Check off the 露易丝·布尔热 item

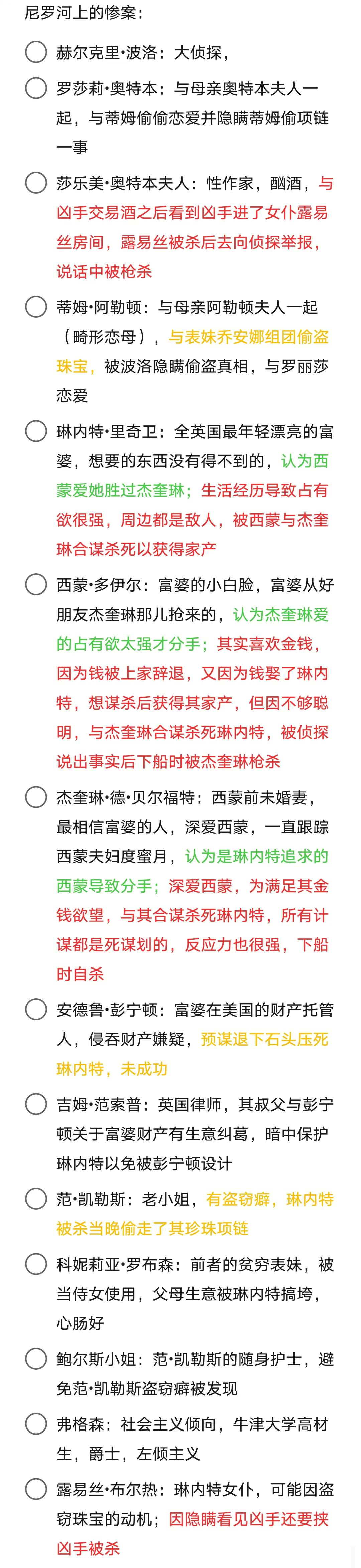pos(36,1489)
